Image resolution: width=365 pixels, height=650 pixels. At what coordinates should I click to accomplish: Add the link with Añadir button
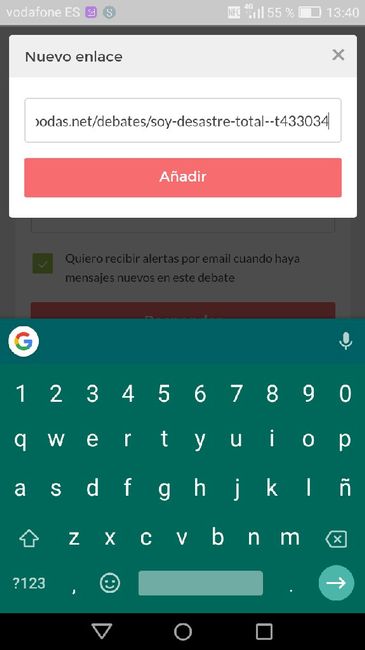point(183,177)
